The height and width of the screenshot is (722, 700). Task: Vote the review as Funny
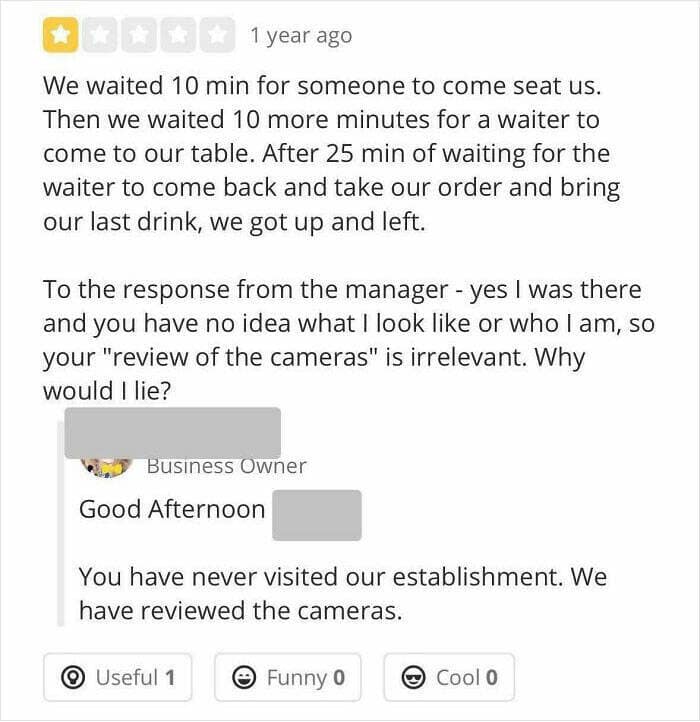[x=287, y=677]
